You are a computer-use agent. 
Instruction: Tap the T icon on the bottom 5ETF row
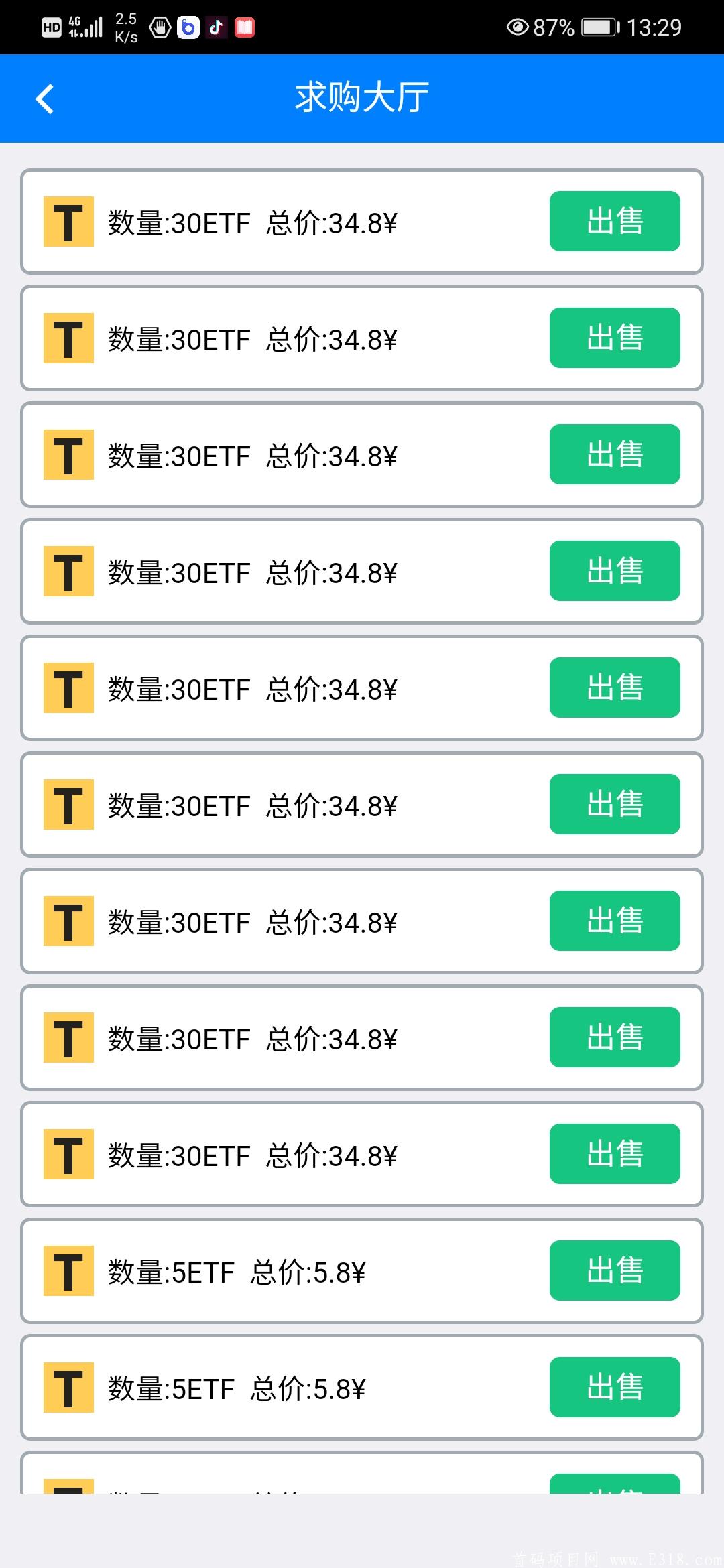(x=68, y=1388)
